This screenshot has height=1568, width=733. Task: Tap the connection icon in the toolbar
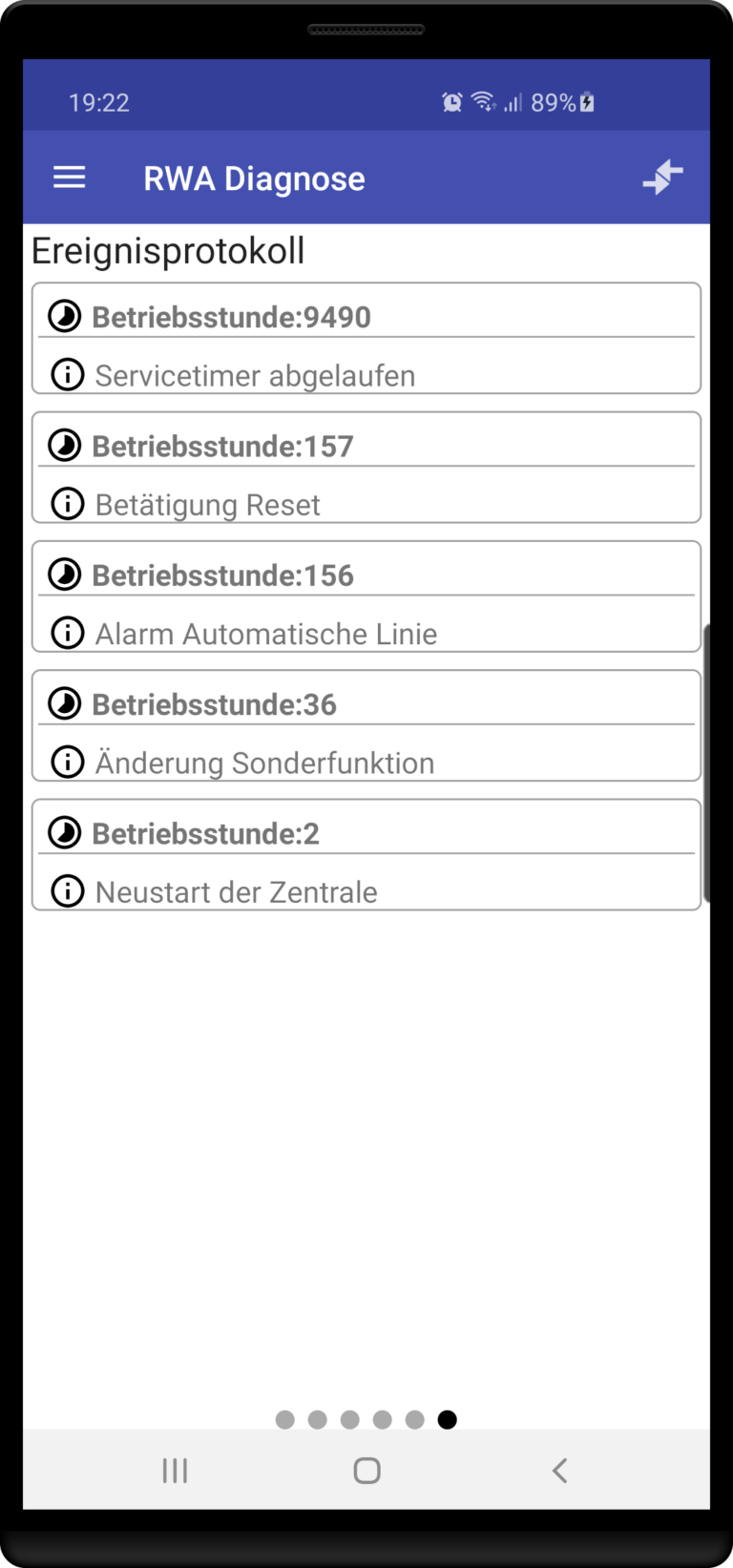663,178
